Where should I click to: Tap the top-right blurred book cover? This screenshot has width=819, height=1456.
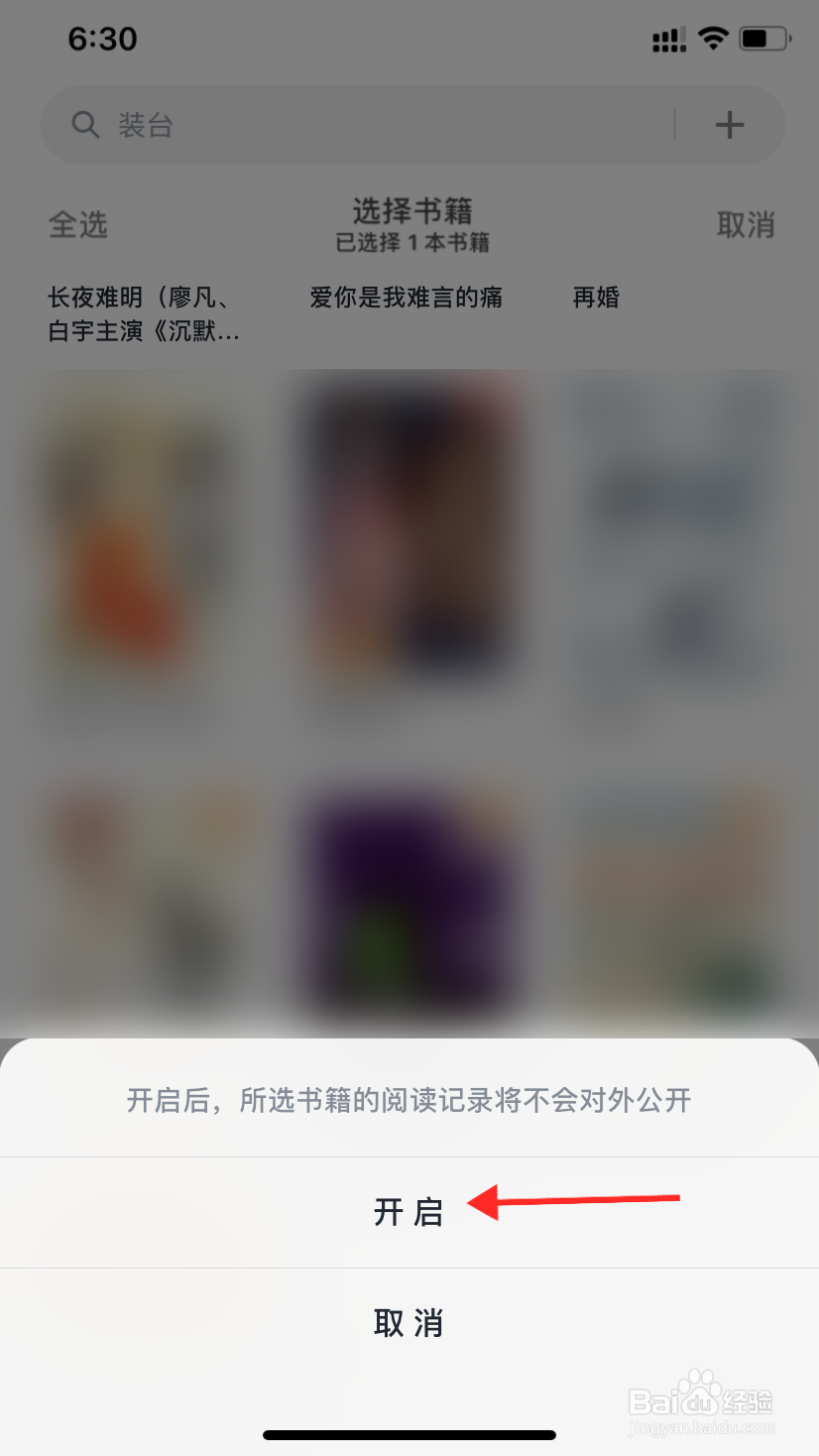click(677, 555)
